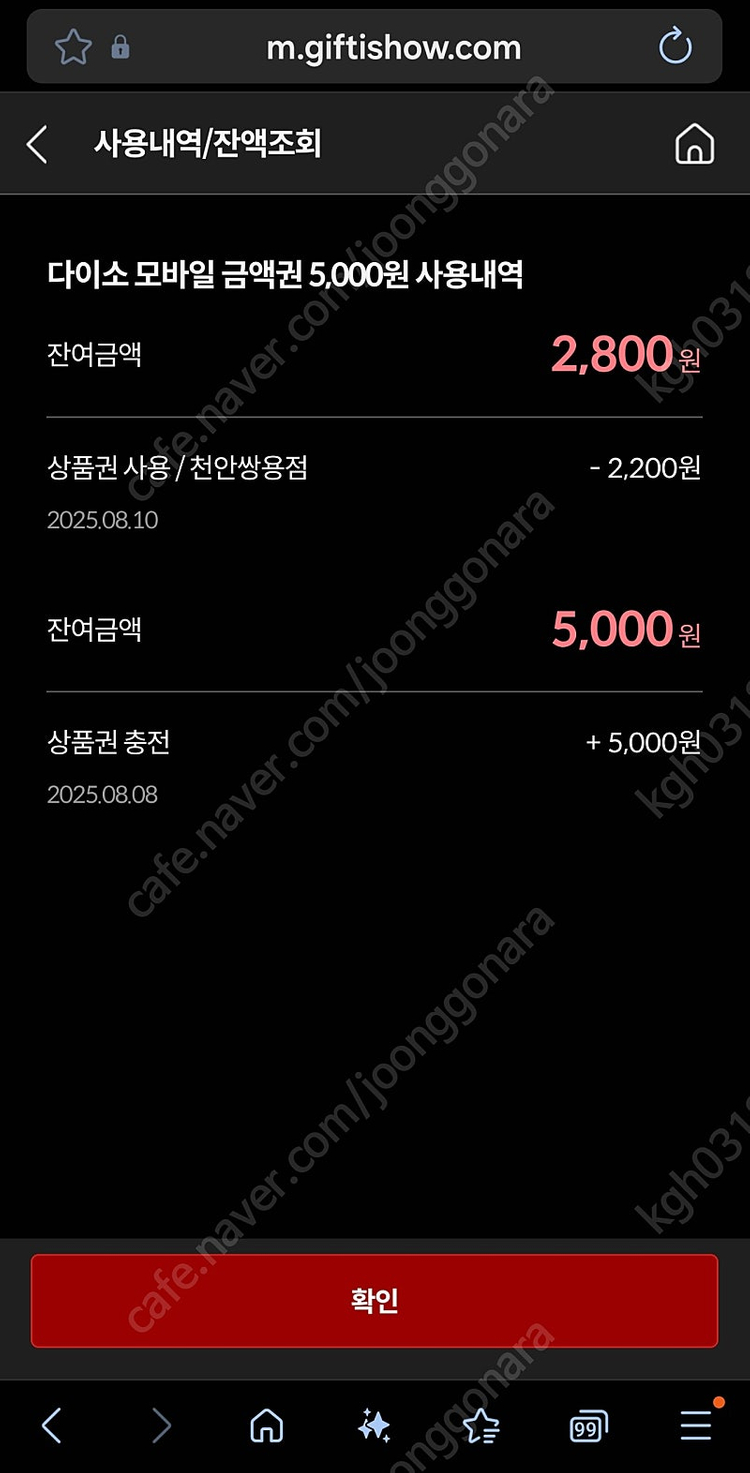Navigate back in browser toolbar
Image resolution: width=750 pixels, height=1473 pixels.
52,1425
